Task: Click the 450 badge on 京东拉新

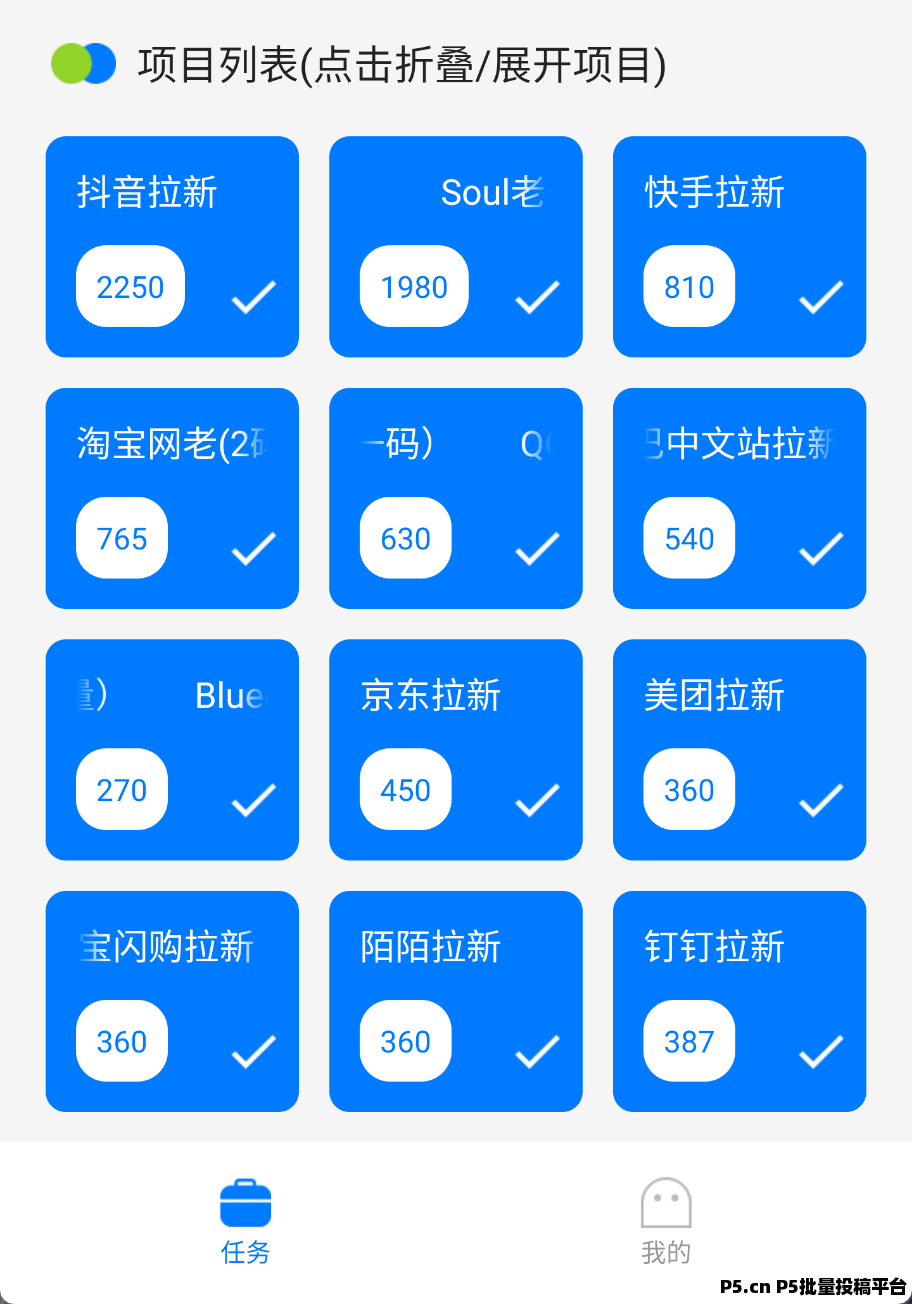Action: pos(405,790)
